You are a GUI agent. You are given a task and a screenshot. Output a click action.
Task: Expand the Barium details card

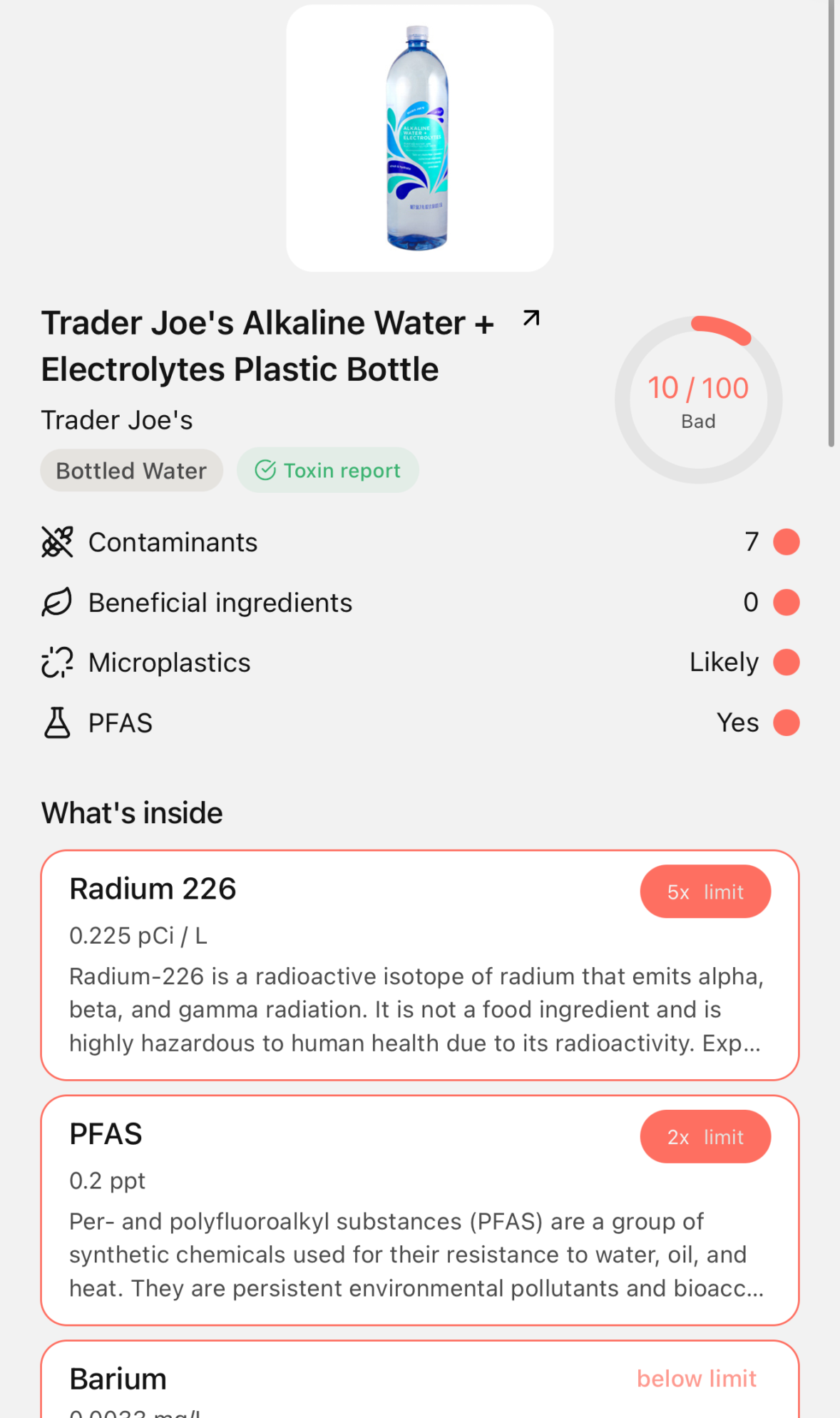click(x=420, y=1377)
